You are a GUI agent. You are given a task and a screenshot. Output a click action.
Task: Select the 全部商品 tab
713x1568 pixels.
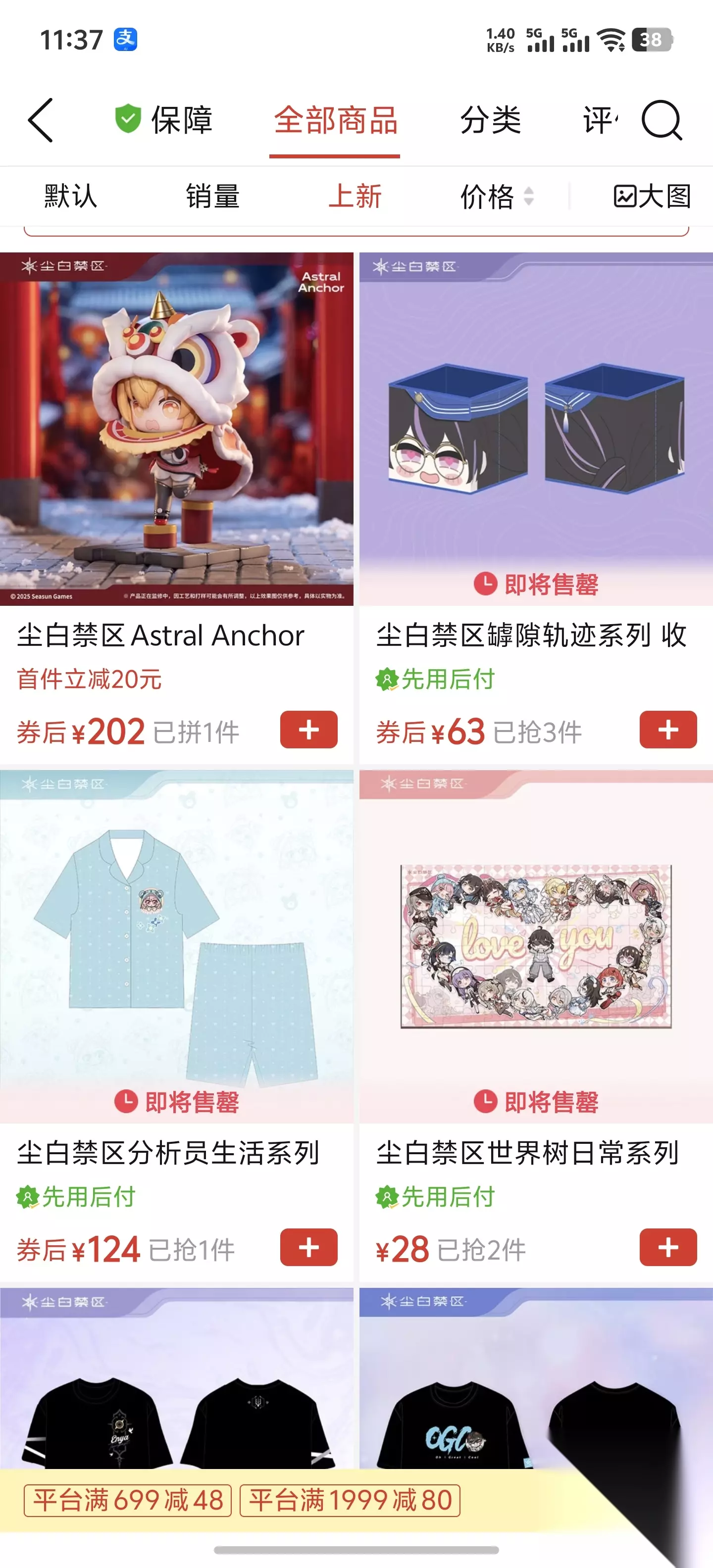click(x=336, y=120)
